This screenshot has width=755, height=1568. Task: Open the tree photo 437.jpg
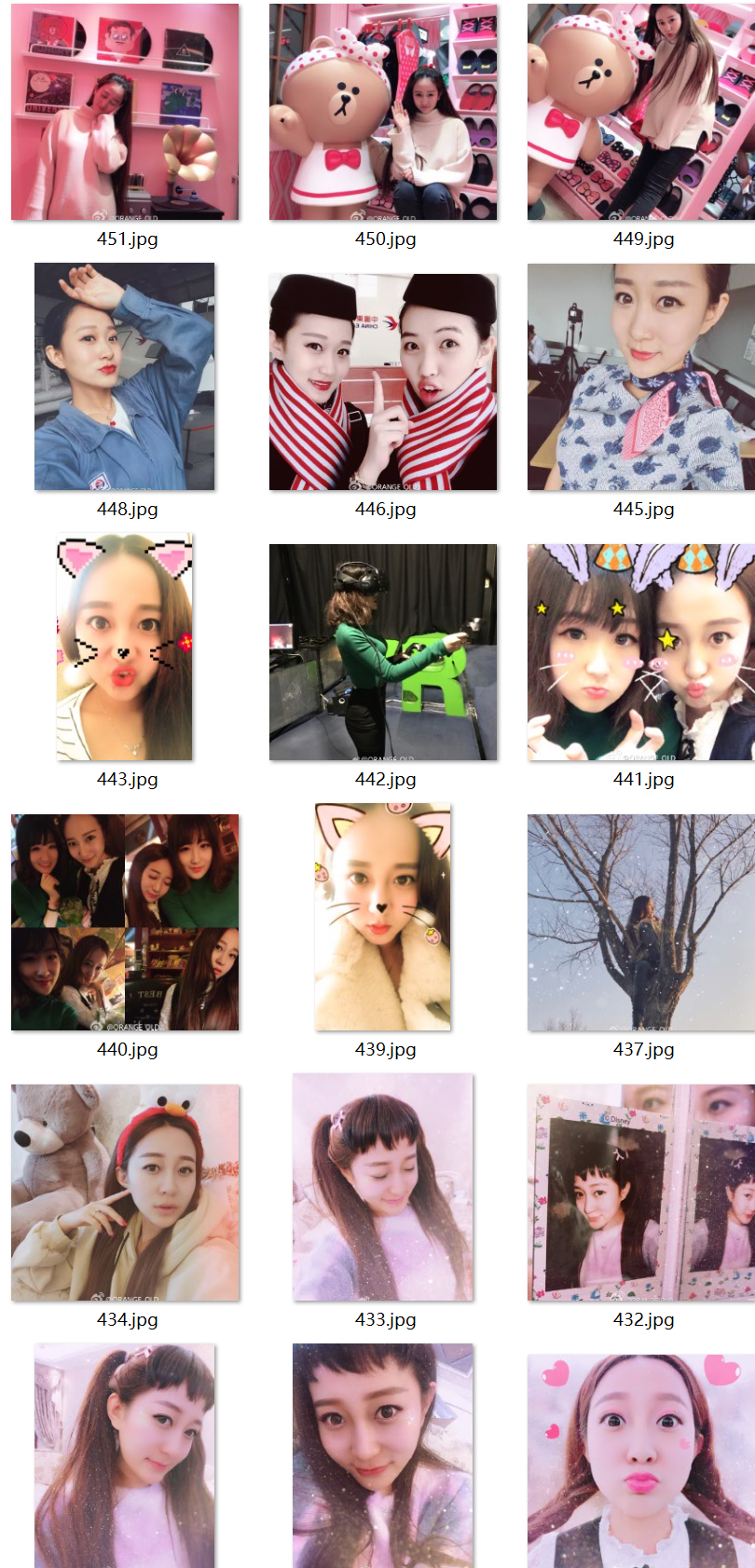[x=641, y=922]
